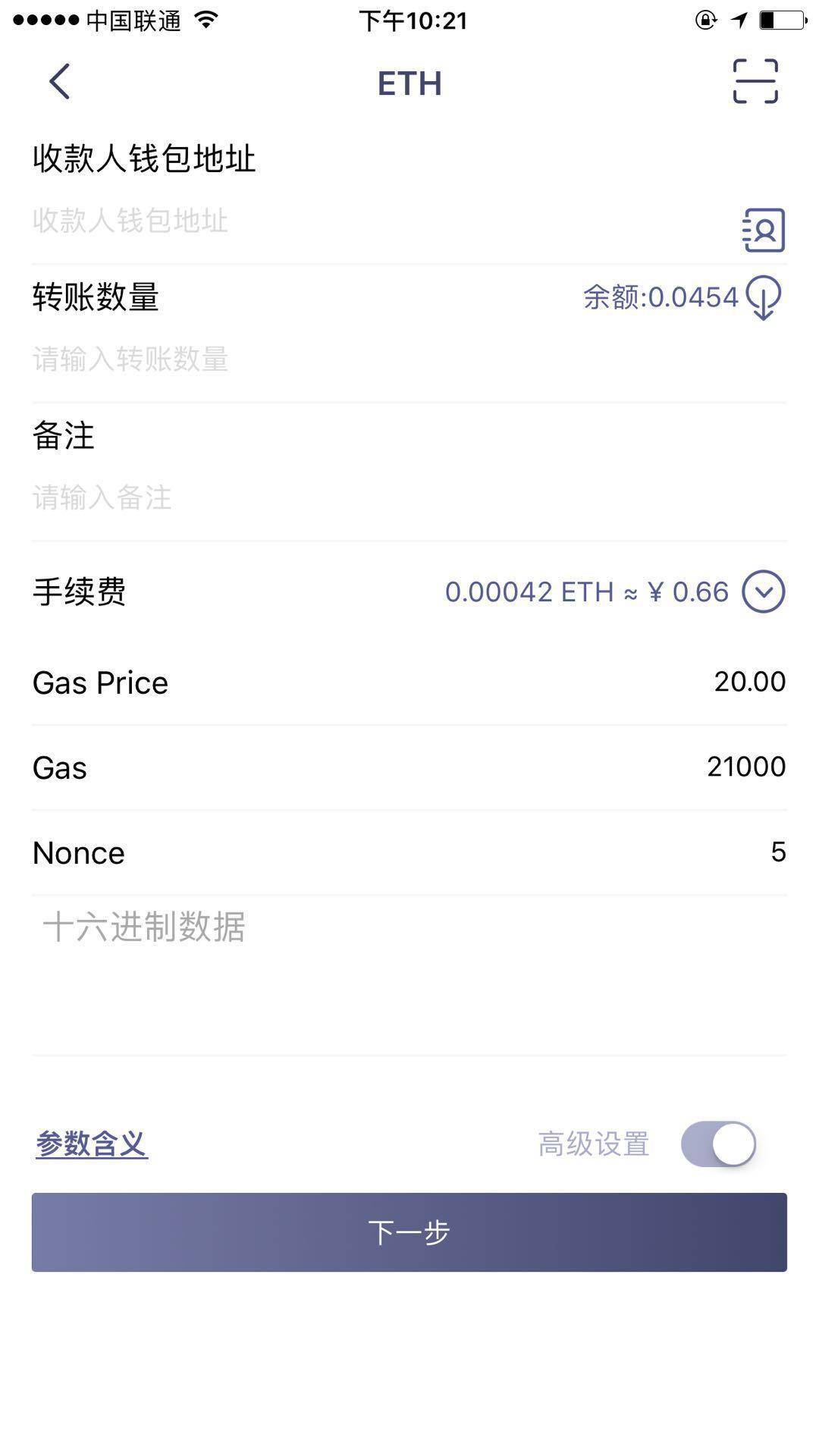Edit the Gas Price value
The image size is (819, 1456).
point(749,681)
